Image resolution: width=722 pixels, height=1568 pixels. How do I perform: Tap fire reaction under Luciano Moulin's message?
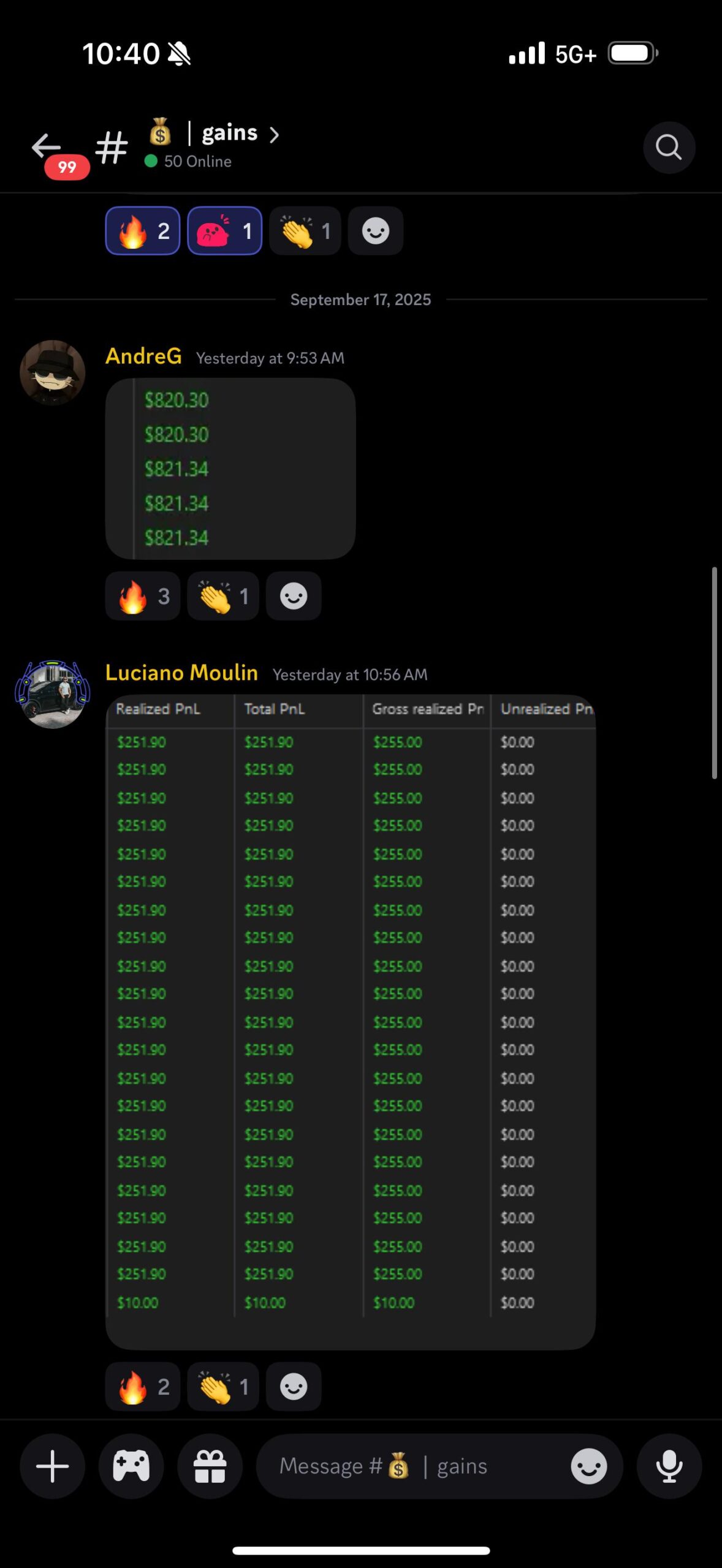(143, 1387)
